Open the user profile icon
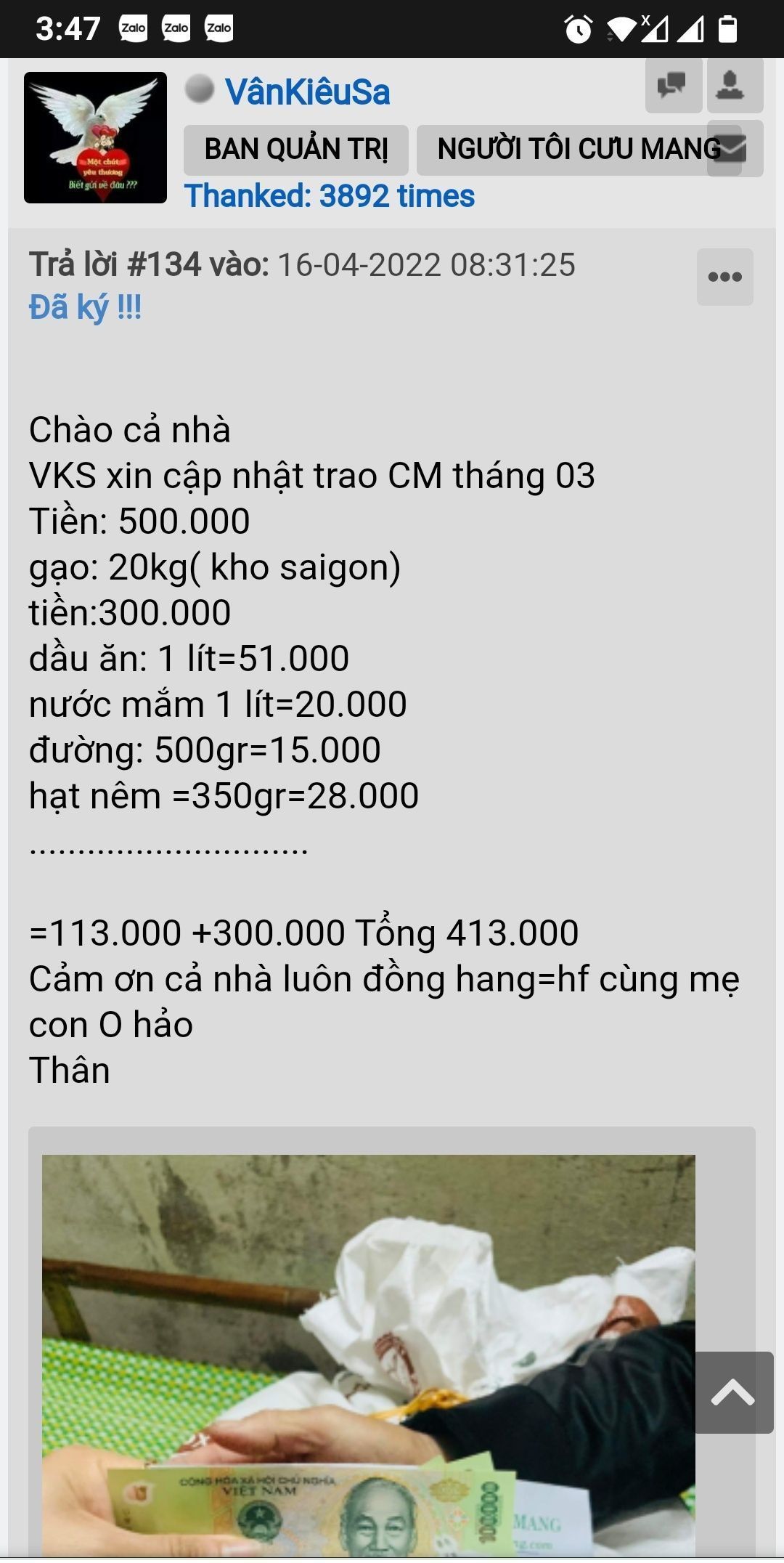The width and height of the screenshot is (784, 1563). [x=735, y=86]
